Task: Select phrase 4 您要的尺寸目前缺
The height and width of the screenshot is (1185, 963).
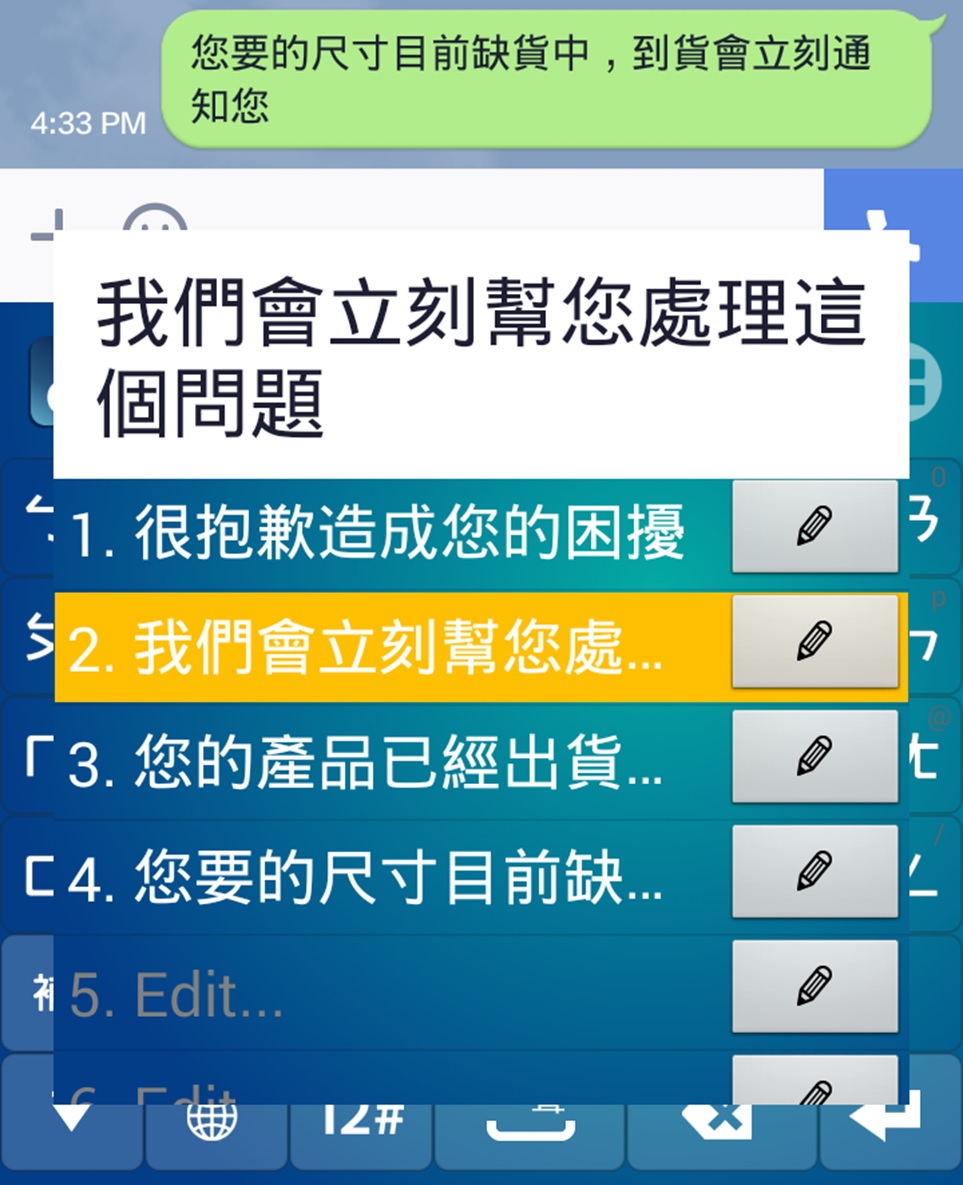Action: click(380, 878)
